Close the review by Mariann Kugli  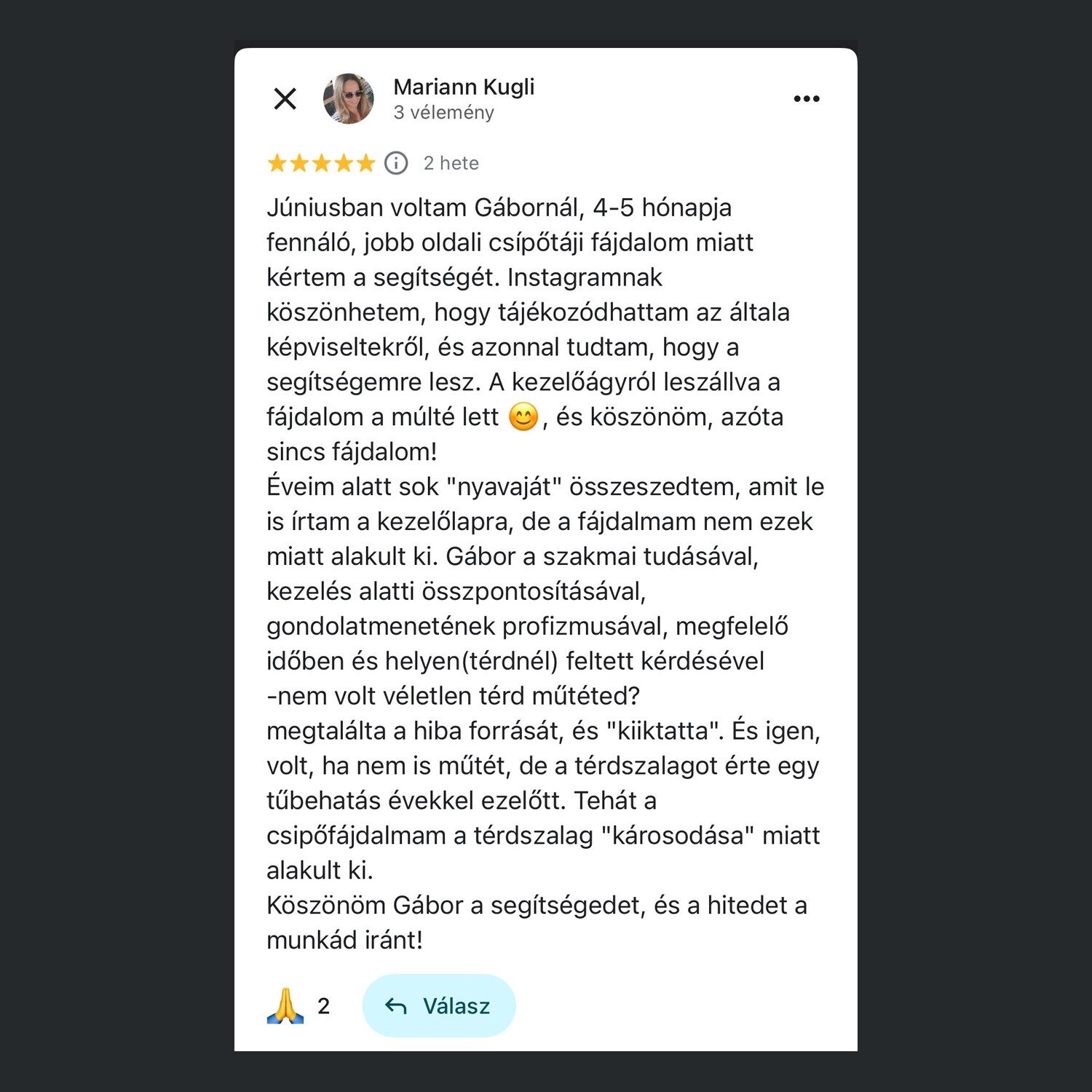(x=285, y=98)
